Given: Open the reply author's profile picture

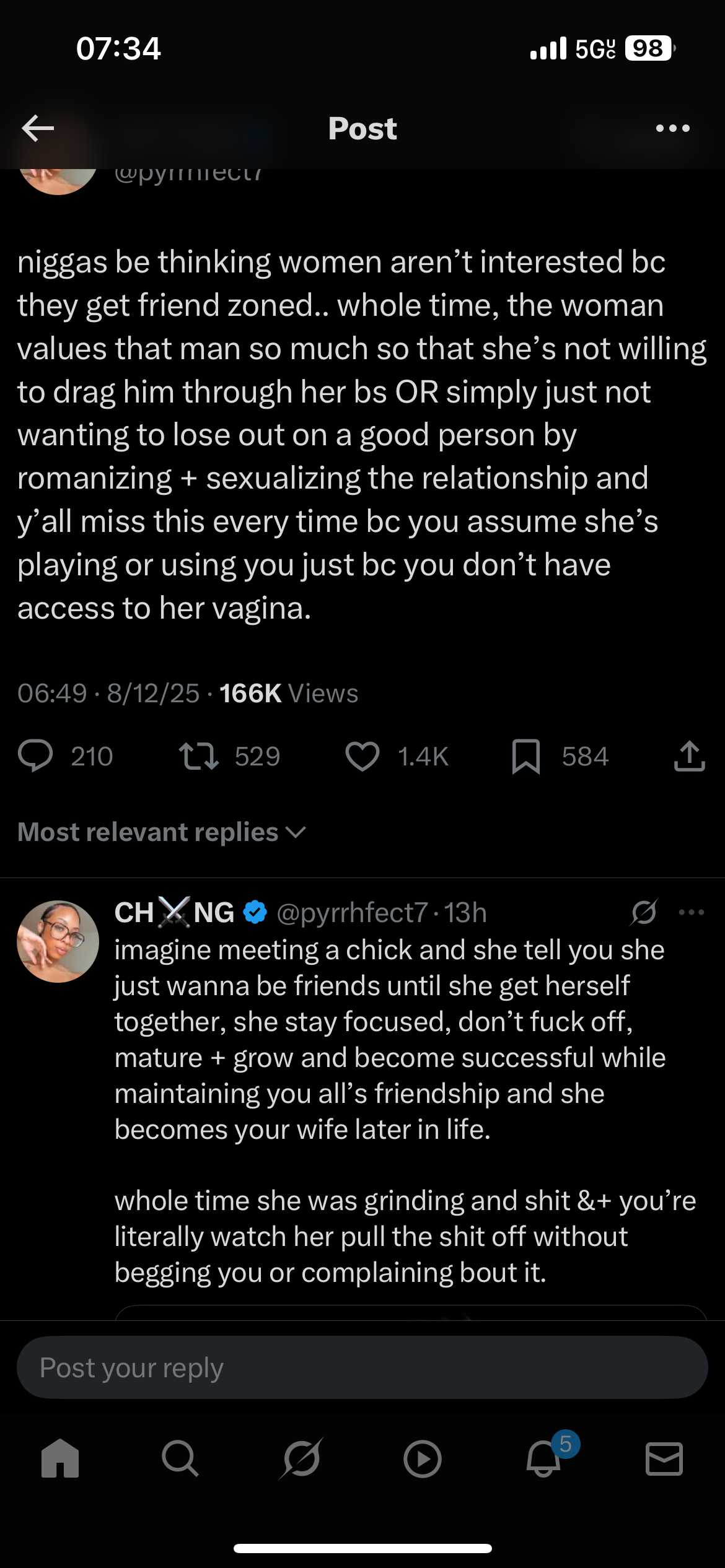Looking at the screenshot, I should [x=58, y=941].
